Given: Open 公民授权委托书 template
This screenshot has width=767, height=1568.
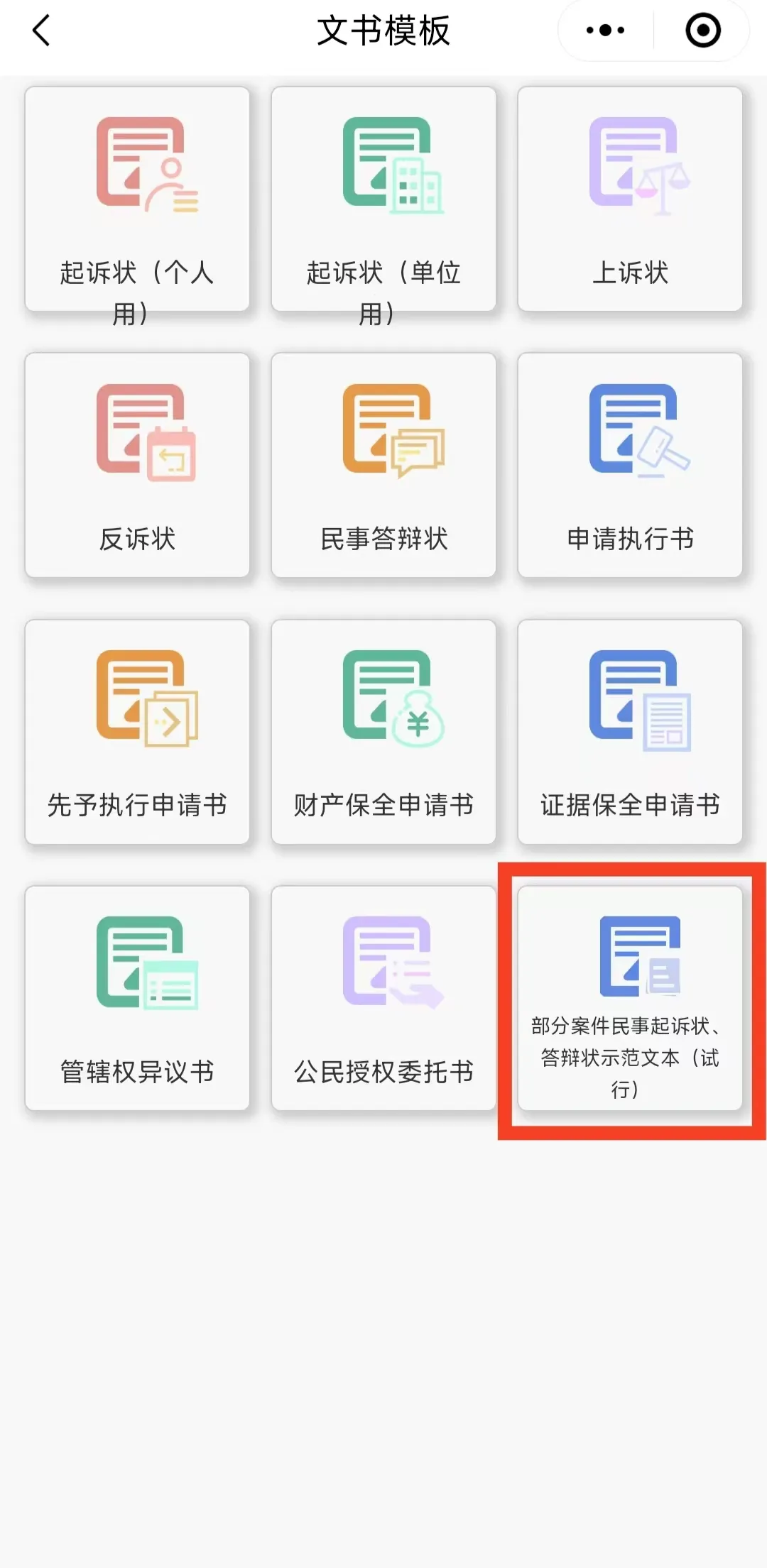Looking at the screenshot, I should [x=383, y=998].
